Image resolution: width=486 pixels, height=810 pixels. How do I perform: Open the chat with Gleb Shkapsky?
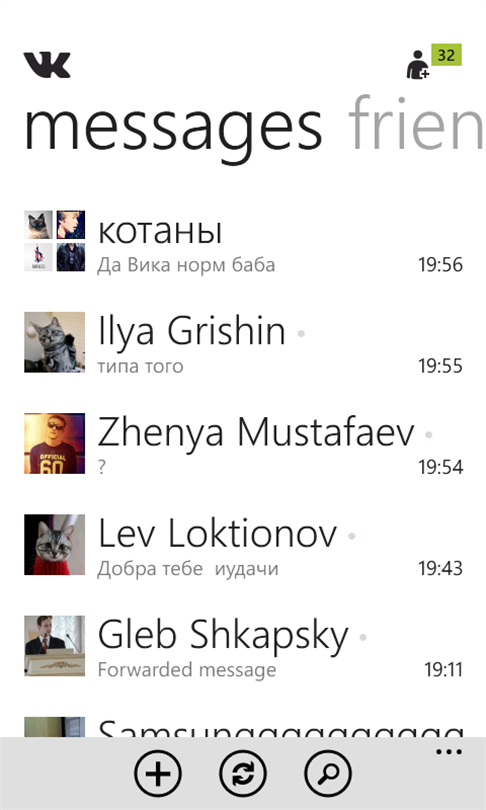click(243, 646)
